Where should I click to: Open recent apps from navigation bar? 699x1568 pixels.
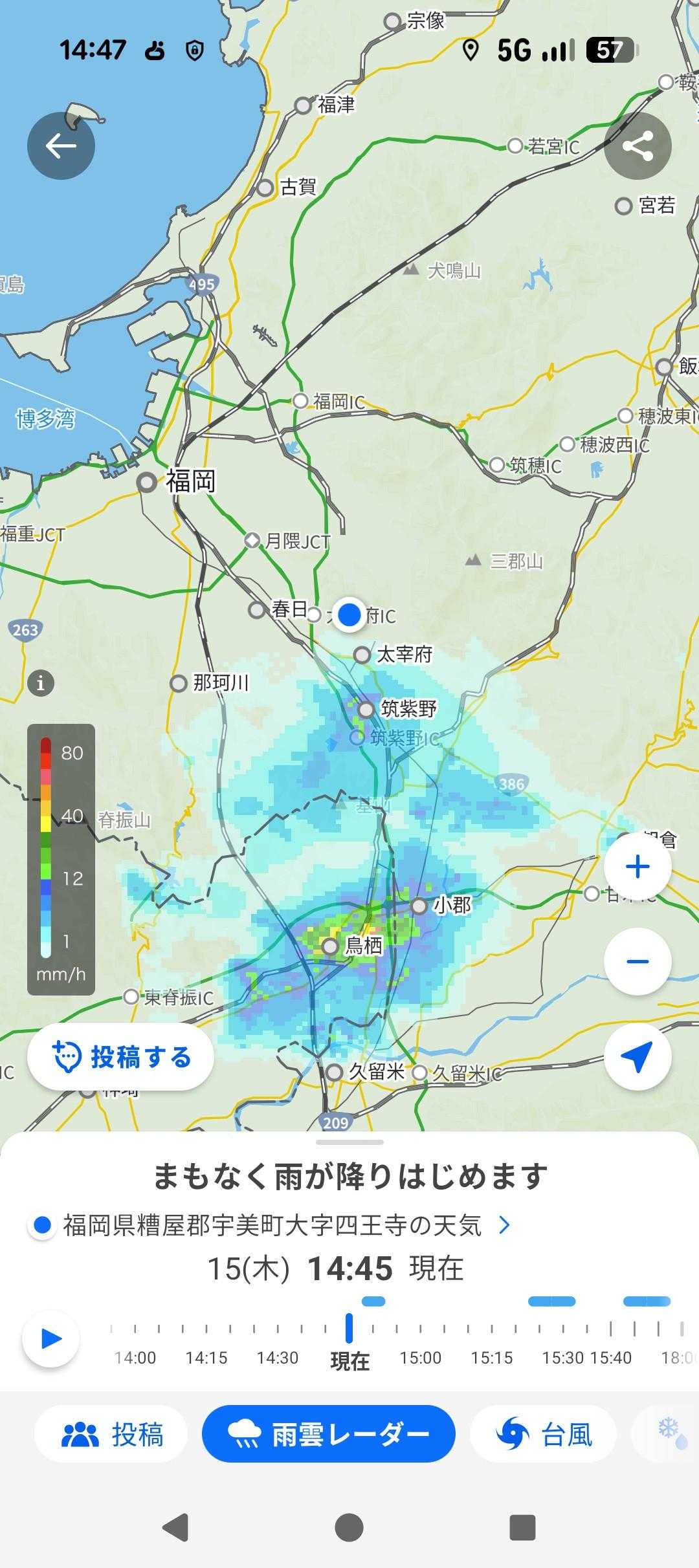[x=522, y=1528]
